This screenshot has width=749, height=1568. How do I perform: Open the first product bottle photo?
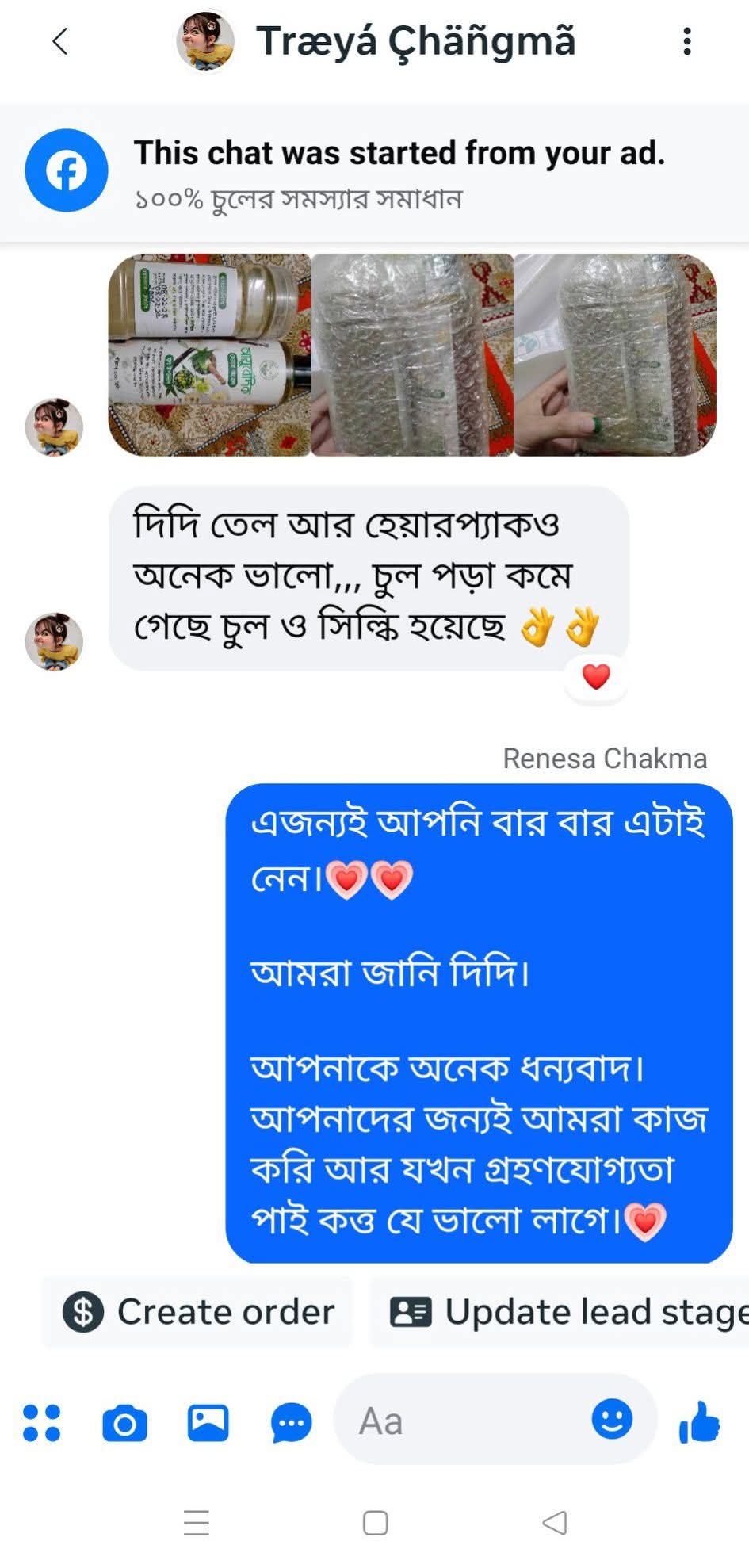point(210,354)
